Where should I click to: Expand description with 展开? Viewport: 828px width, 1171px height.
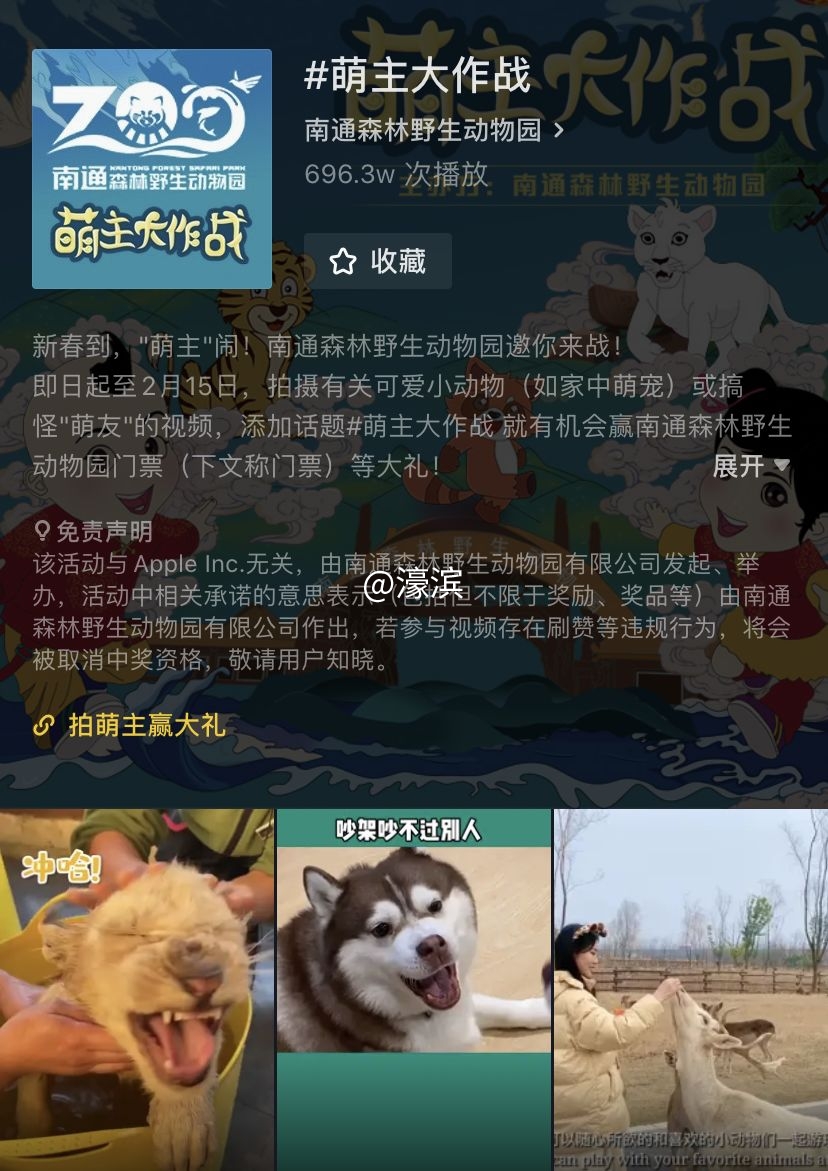point(751,466)
